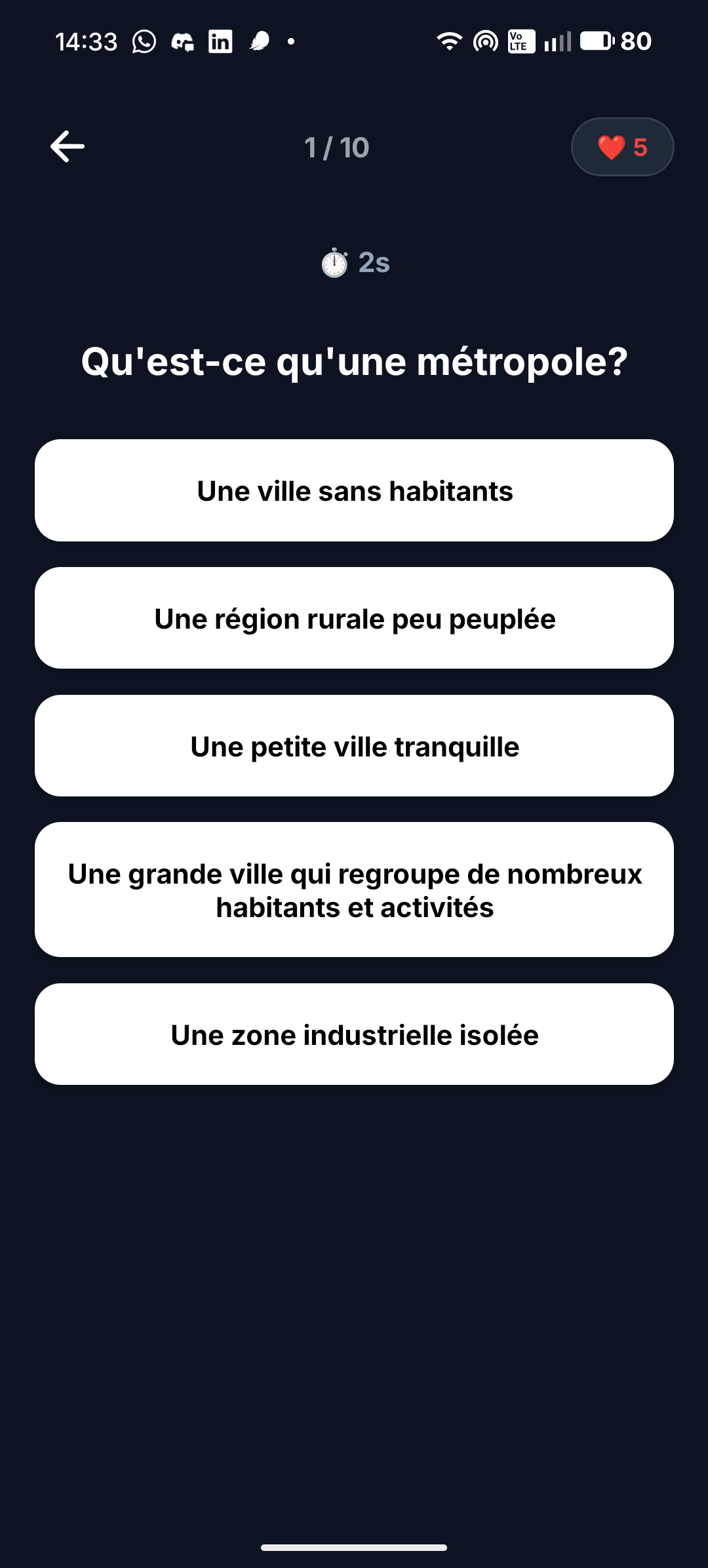This screenshot has height=1568, width=708.
Task: Choose 'Une région rurale peu peuplée'
Action: point(354,618)
